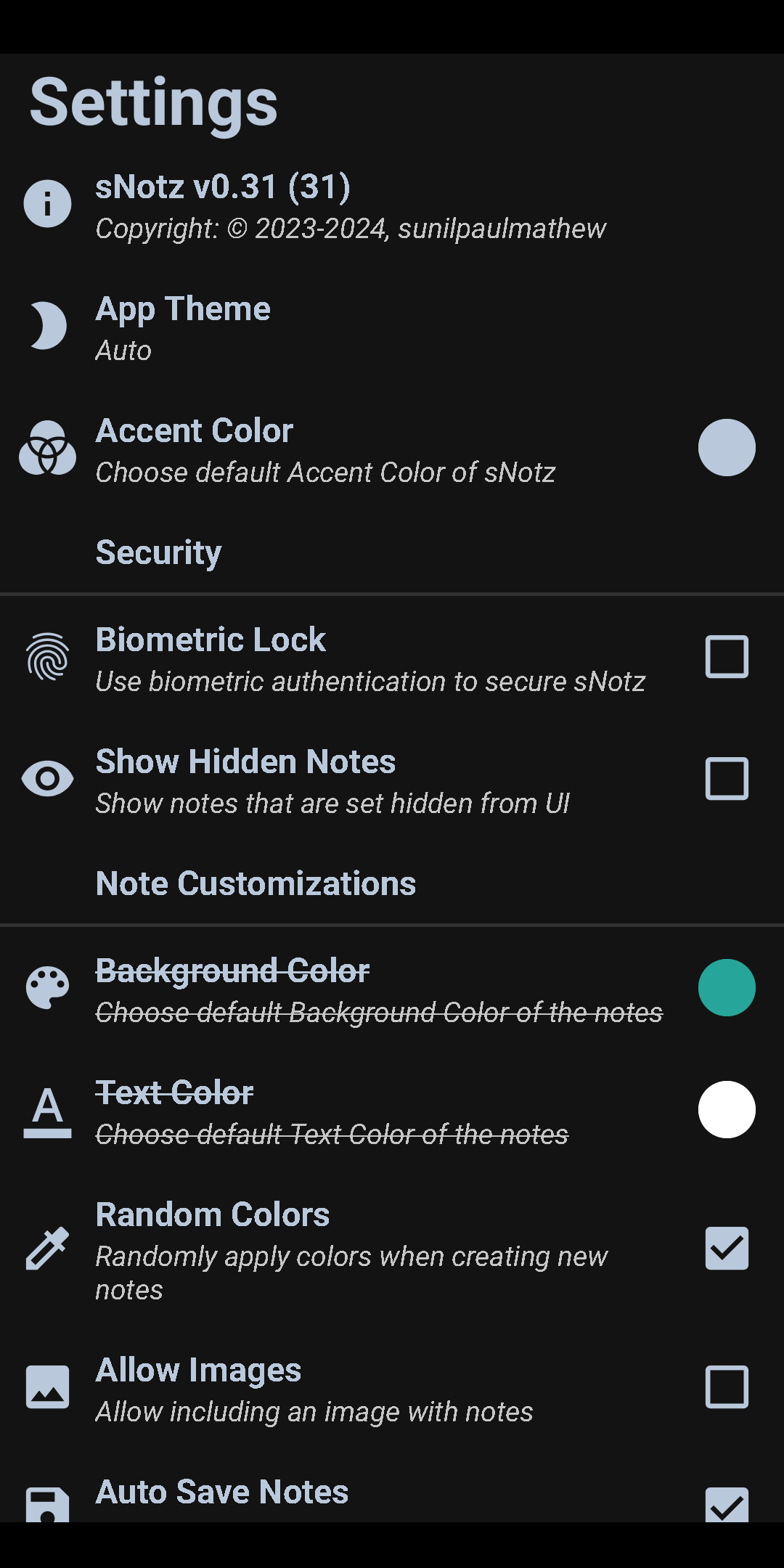Check the Show Hidden Notes box

[726, 779]
